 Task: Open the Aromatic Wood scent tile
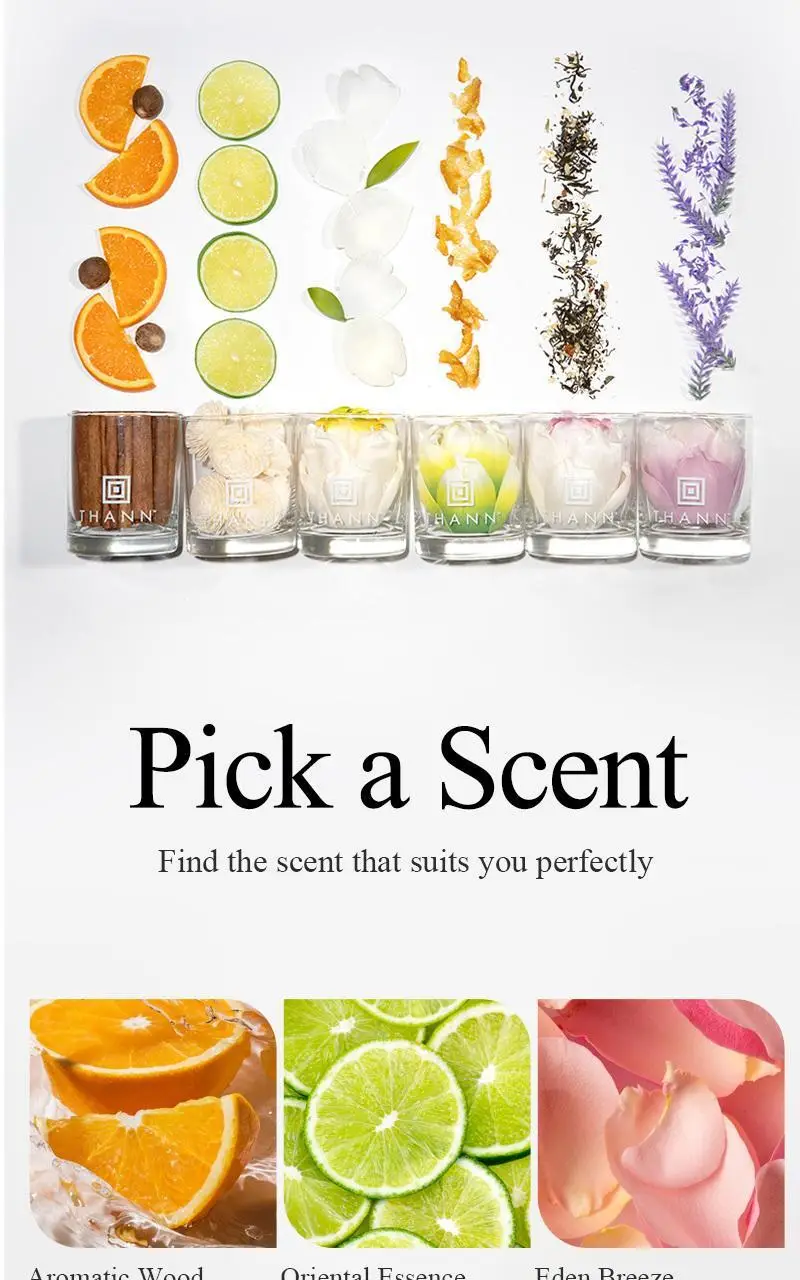click(x=153, y=1123)
